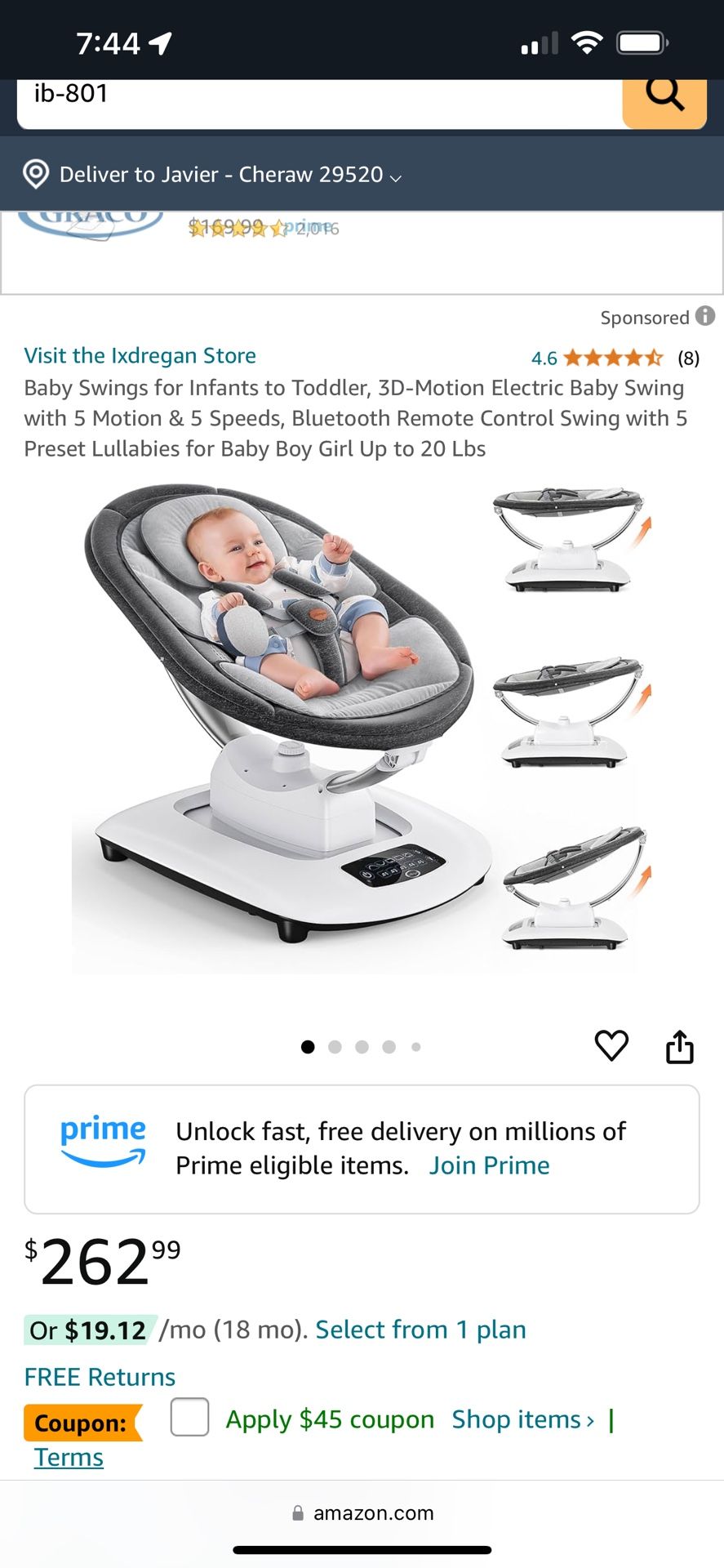
Task: Open the 4.6 star ratings
Action: pyautogui.click(x=612, y=358)
